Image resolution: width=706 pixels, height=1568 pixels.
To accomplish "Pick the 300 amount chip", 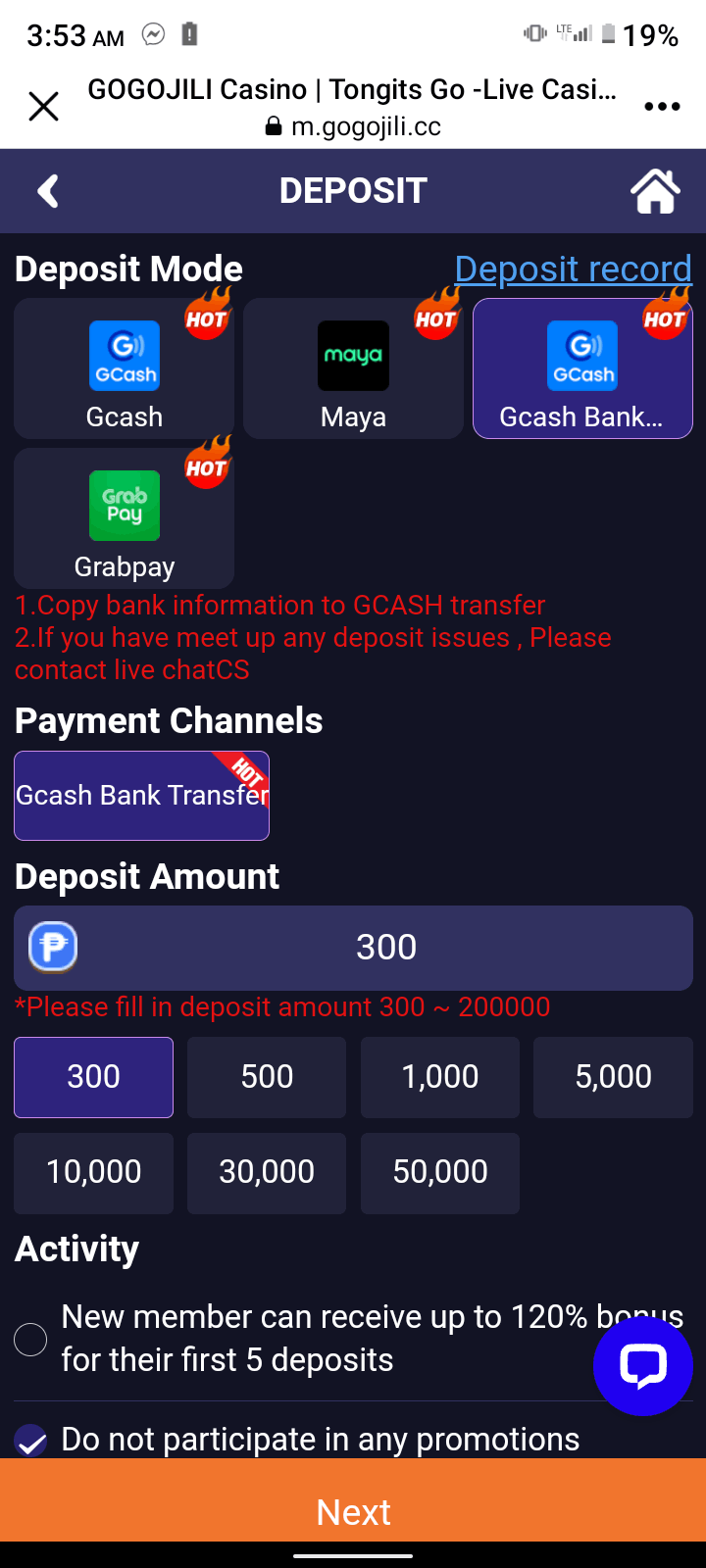I will [x=93, y=1077].
